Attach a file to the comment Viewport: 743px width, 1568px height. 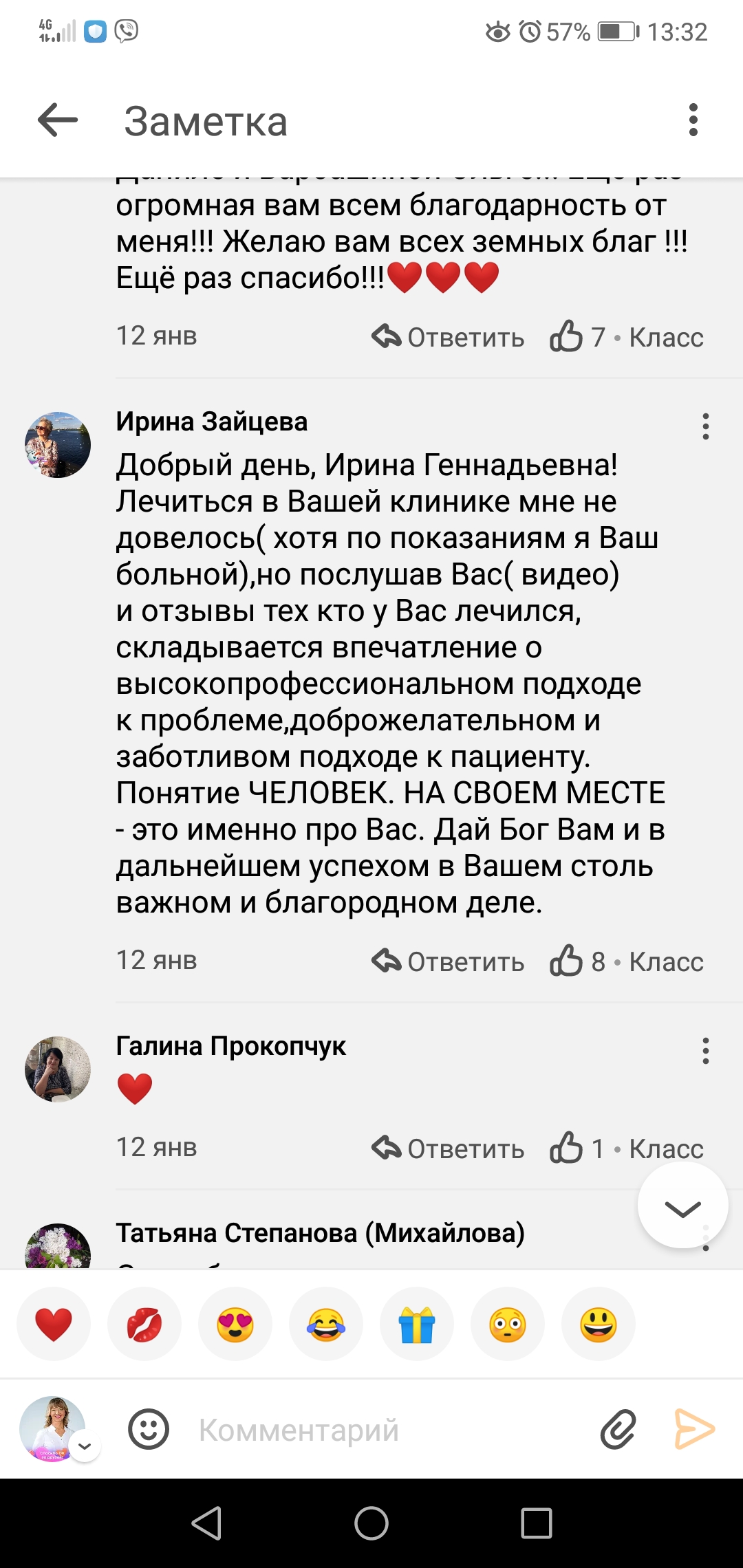click(x=618, y=1430)
